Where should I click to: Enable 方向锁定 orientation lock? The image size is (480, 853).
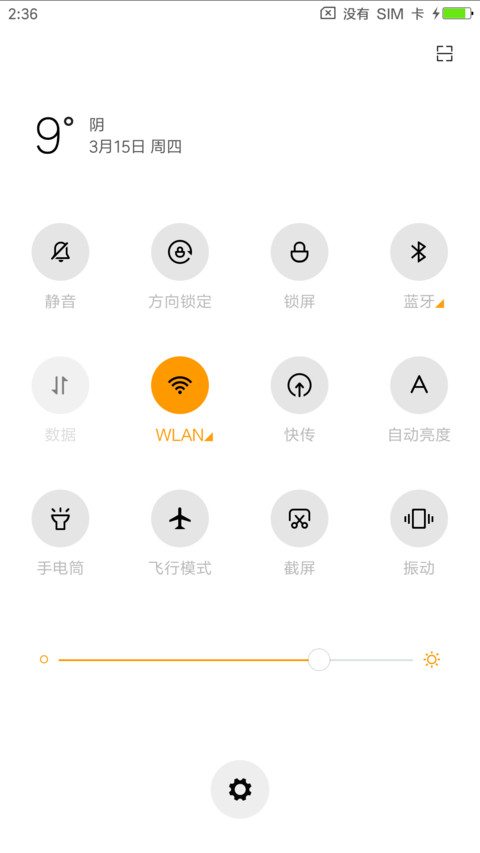click(180, 252)
